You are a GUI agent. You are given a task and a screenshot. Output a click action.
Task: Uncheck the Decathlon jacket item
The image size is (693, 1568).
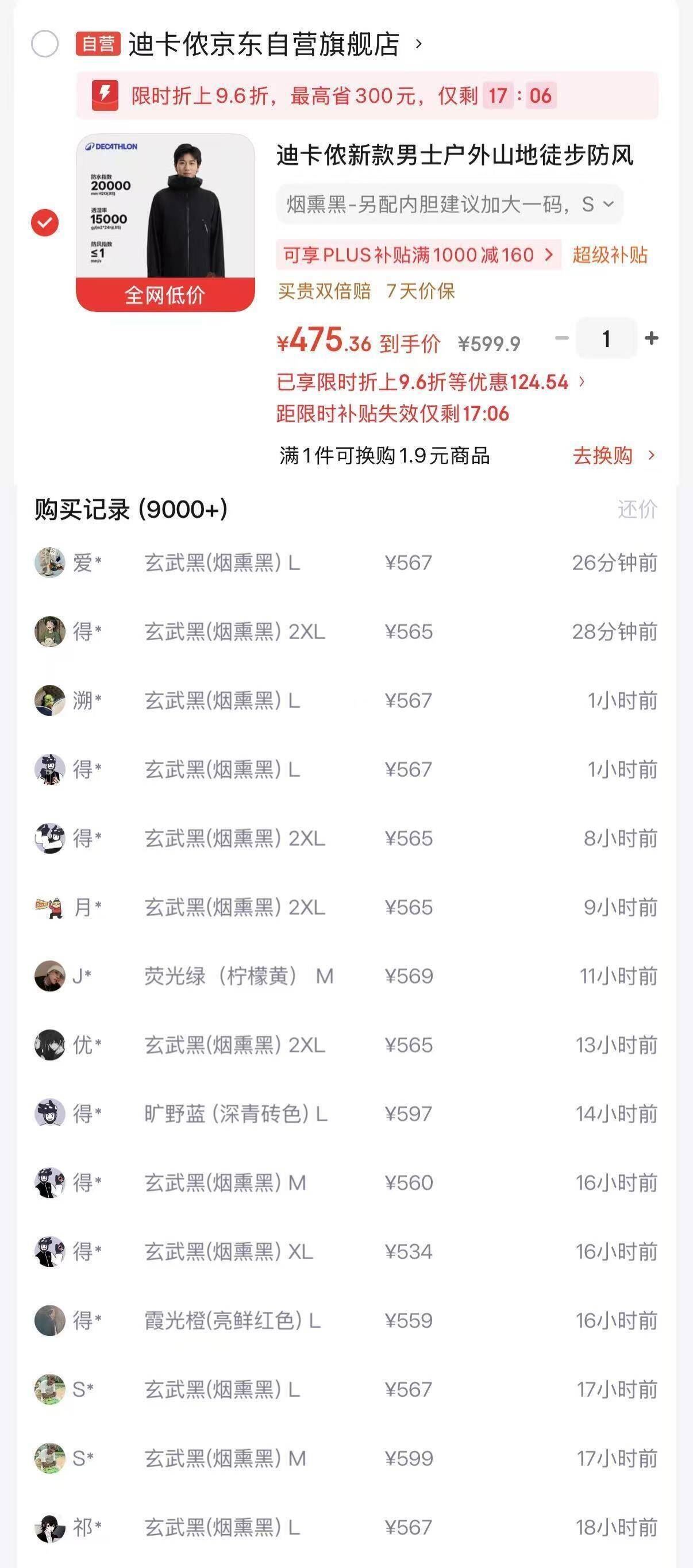(44, 223)
